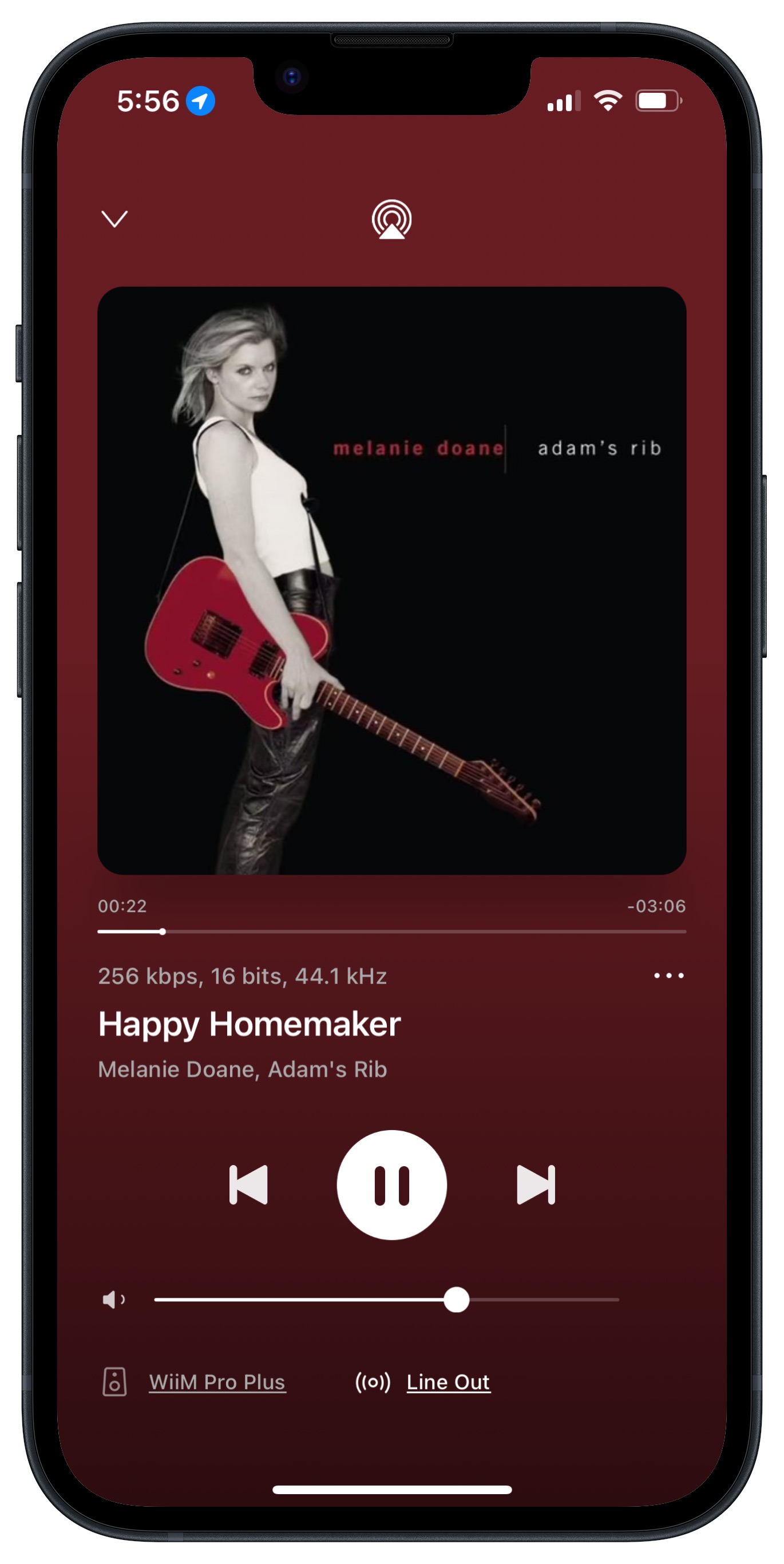The width and height of the screenshot is (784, 1564).
Task: Tap the song progress bar to seek
Action: pos(391,931)
